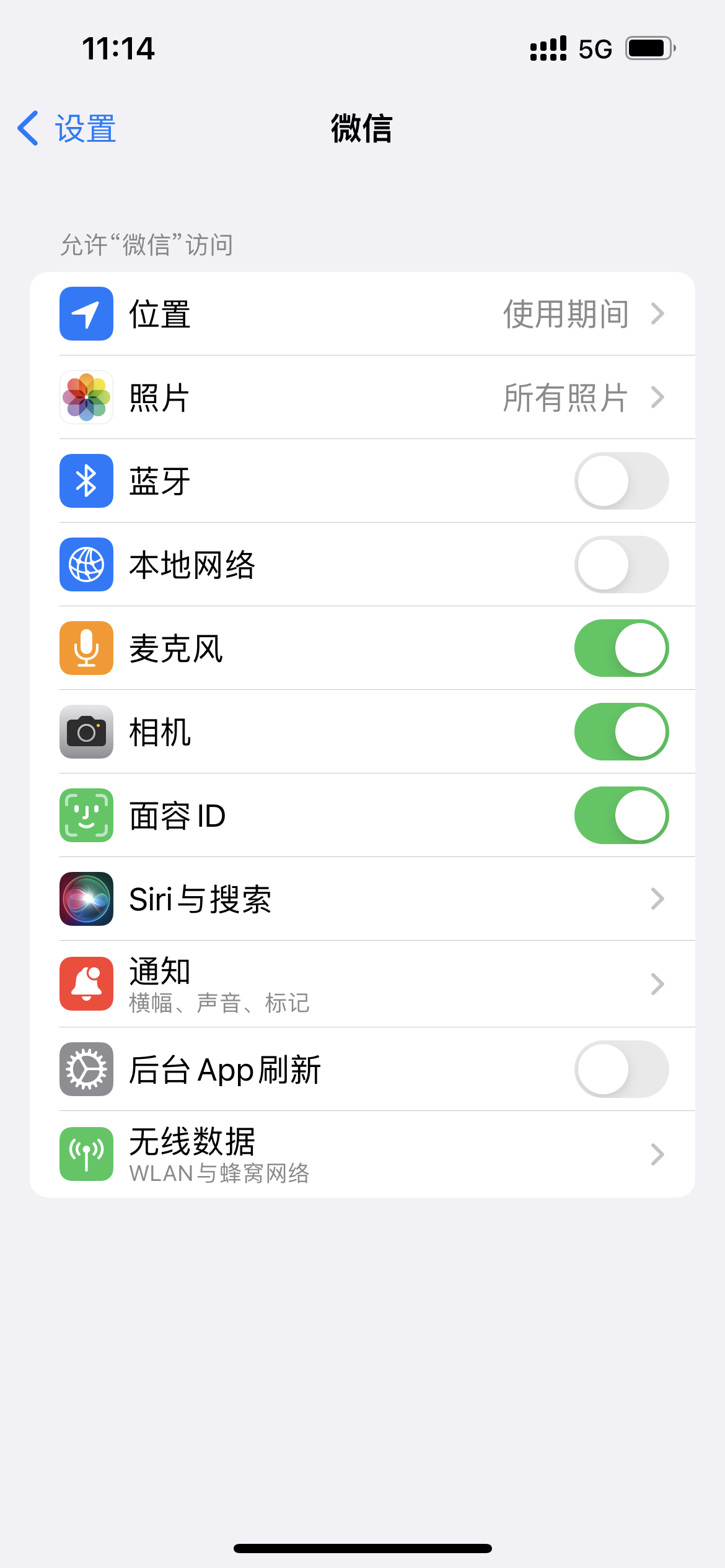
Task: Enable the 蓝牙 switch
Action: pos(621,481)
